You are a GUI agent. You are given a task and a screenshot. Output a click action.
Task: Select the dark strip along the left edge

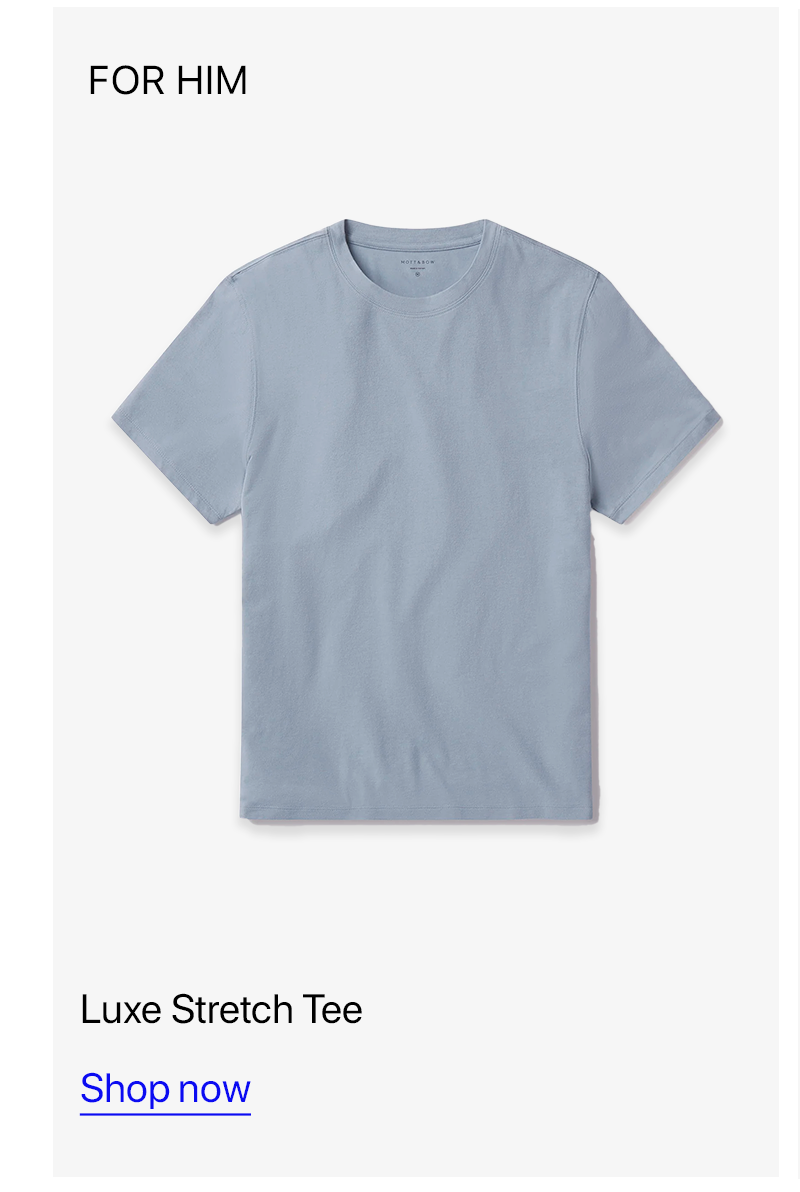tap(25, 600)
